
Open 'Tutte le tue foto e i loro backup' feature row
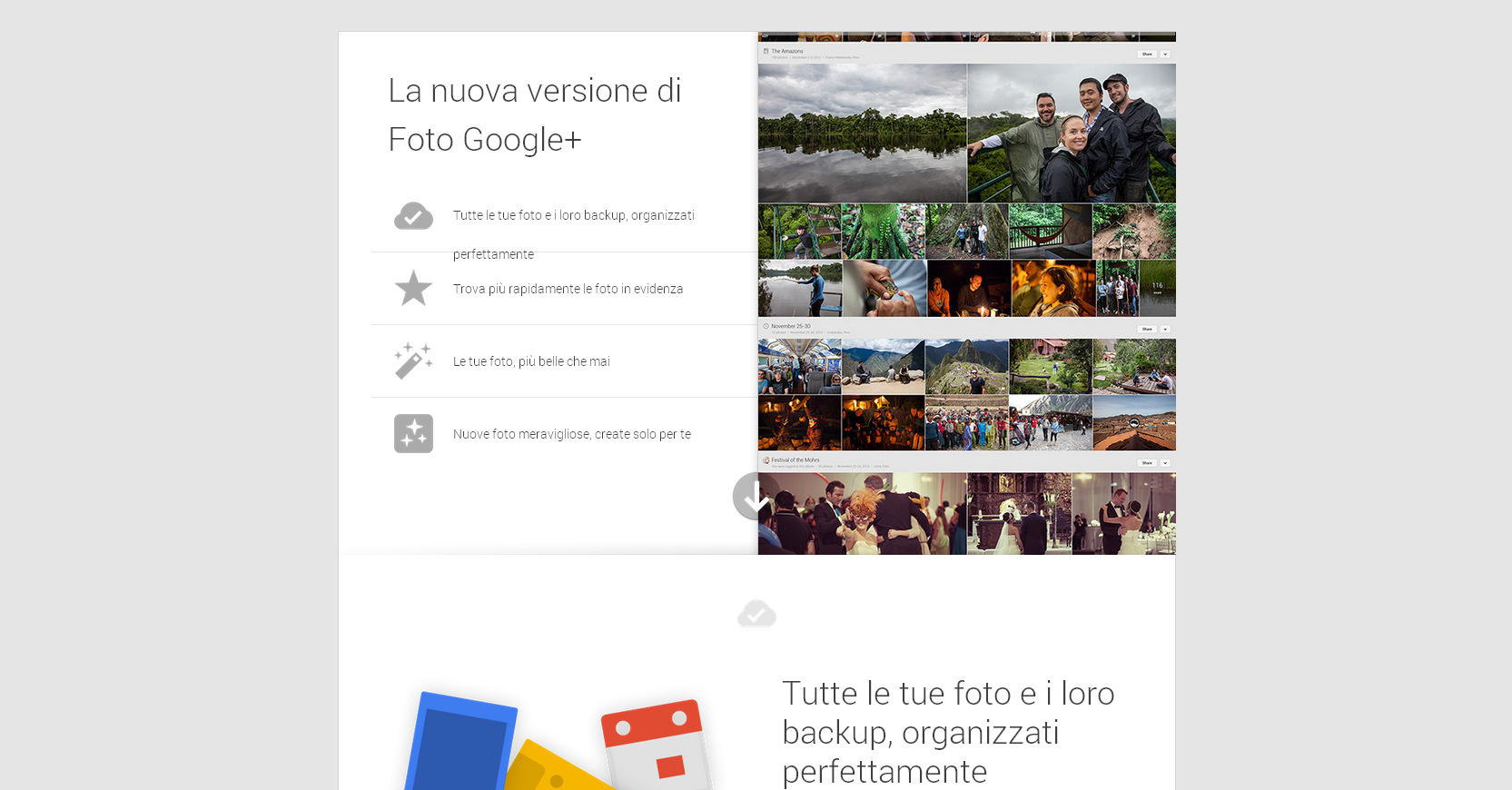coord(572,216)
